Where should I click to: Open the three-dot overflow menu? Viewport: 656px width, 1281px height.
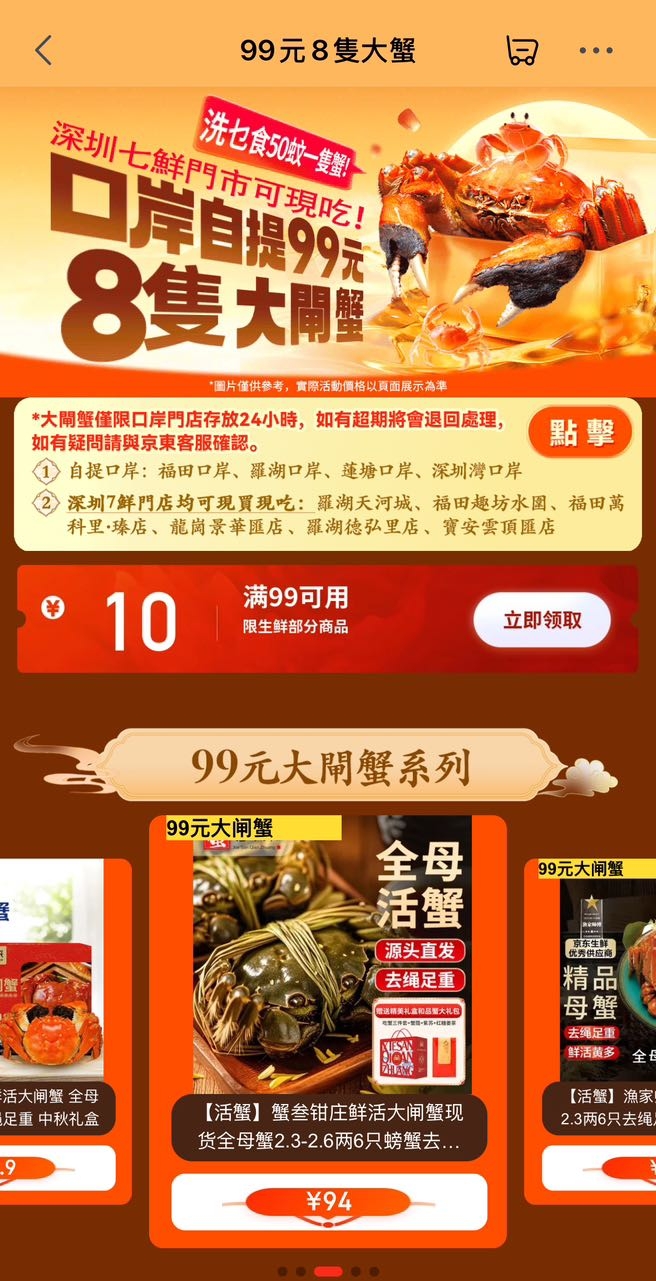[596, 50]
